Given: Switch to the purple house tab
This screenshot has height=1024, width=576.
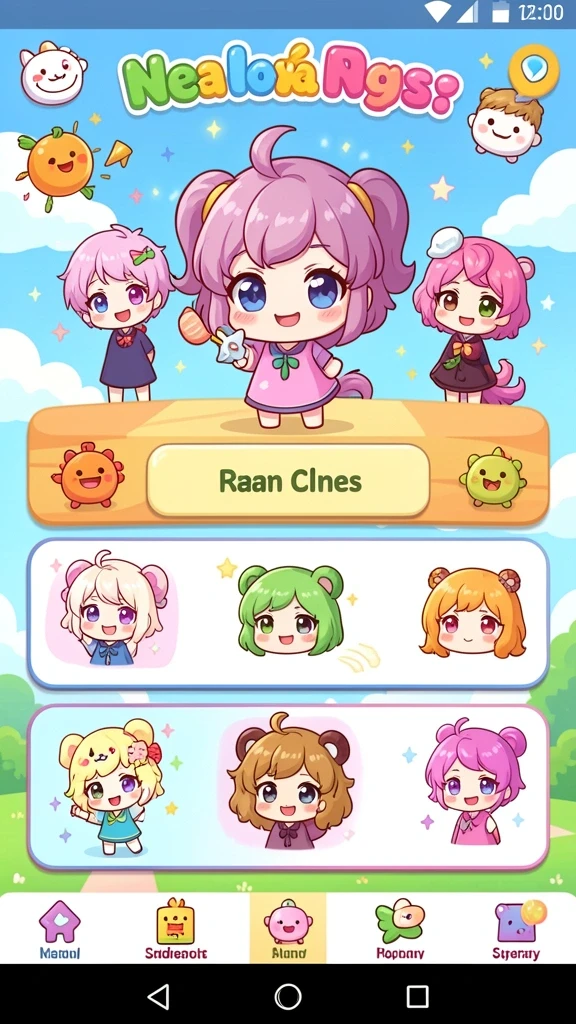Looking at the screenshot, I should pos(59,929).
